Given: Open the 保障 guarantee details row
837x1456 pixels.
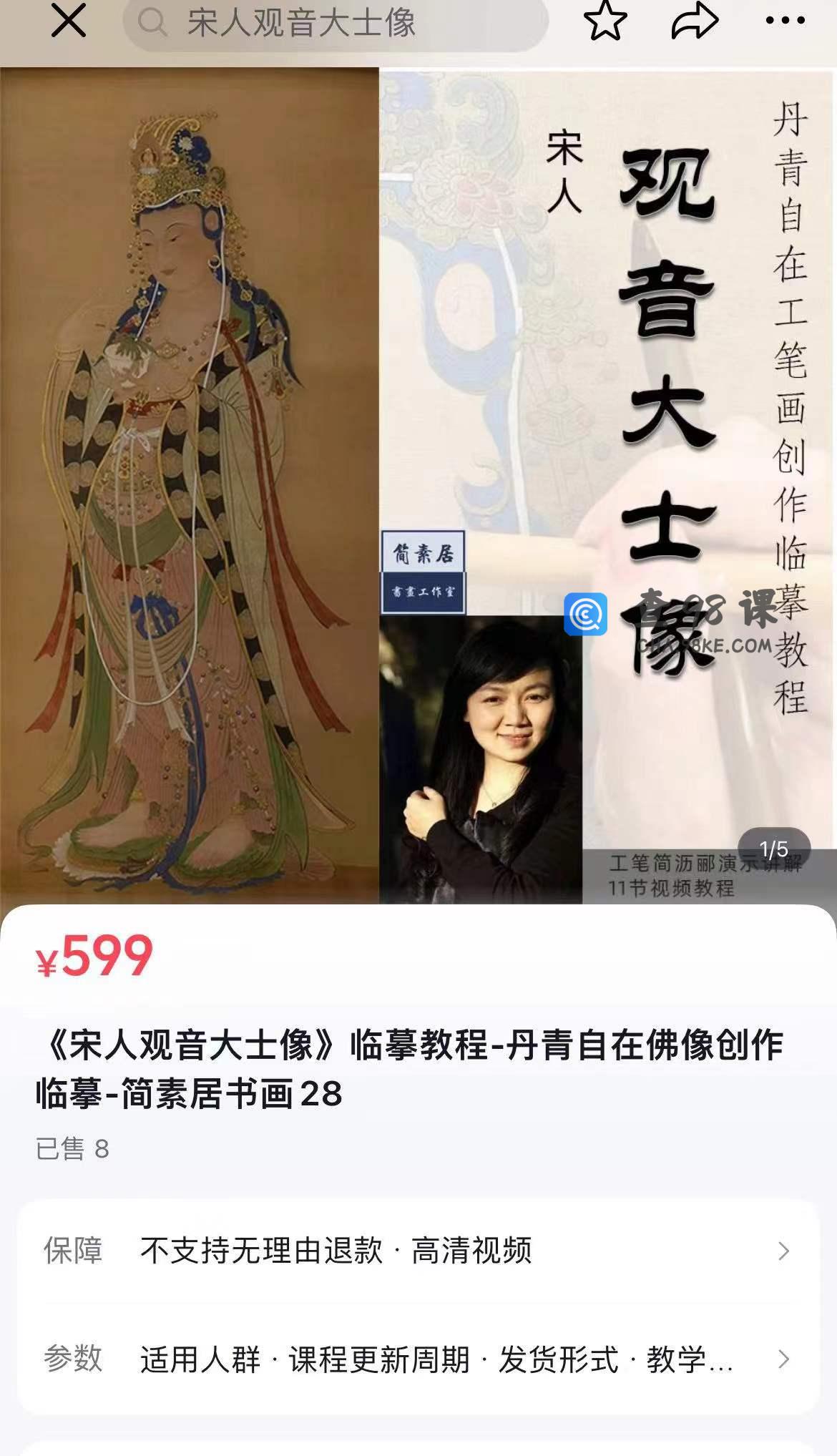Looking at the screenshot, I should click(x=418, y=1251).
